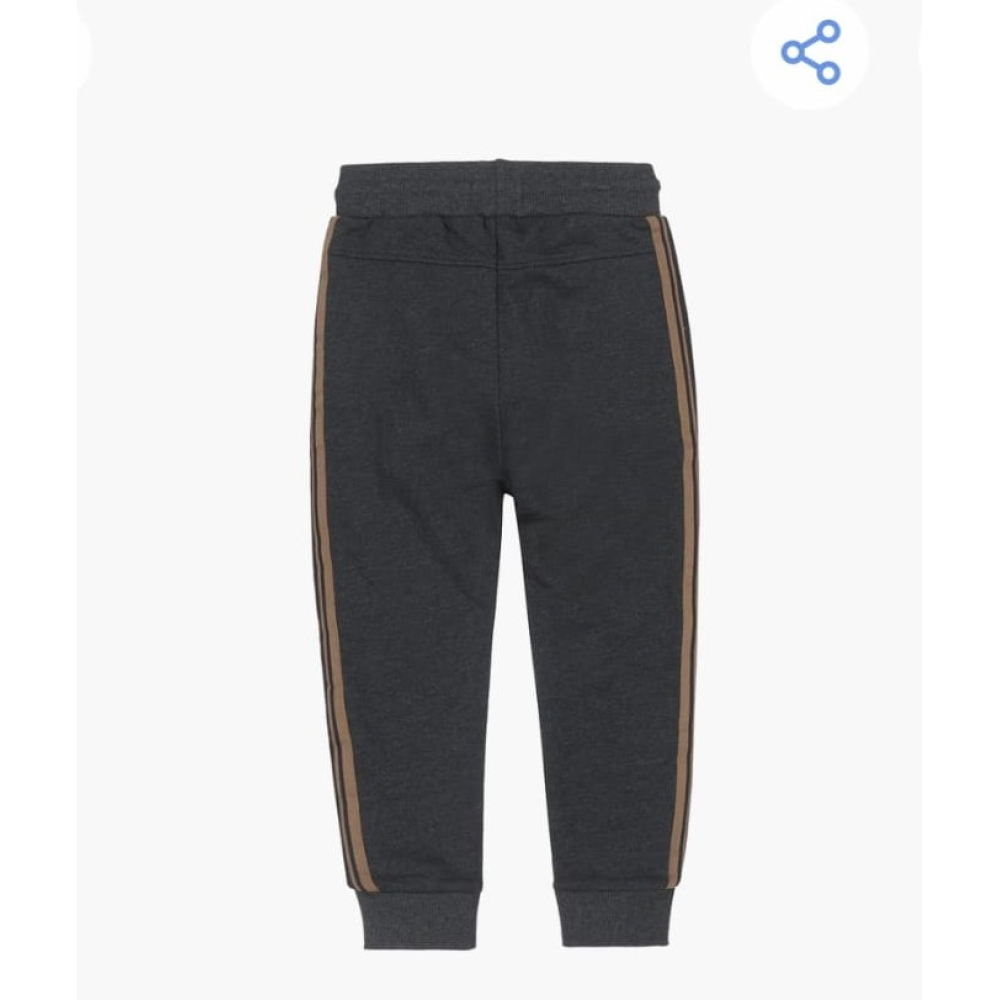The width and height of the screenshot is (1000, 1000).
Task: Open the jogger pants product image
Action: (503, 540)
